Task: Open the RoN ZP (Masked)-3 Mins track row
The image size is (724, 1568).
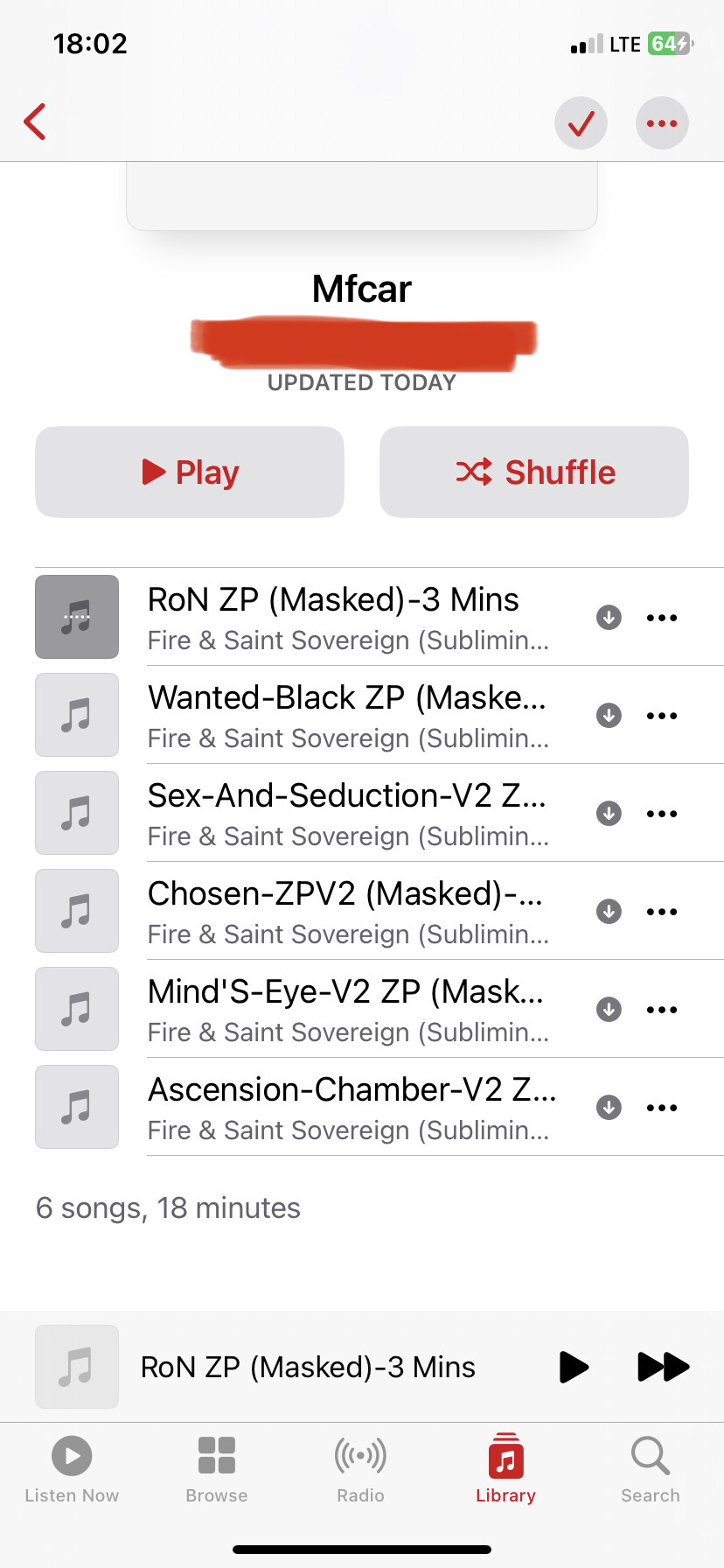Action: (379, 617)
